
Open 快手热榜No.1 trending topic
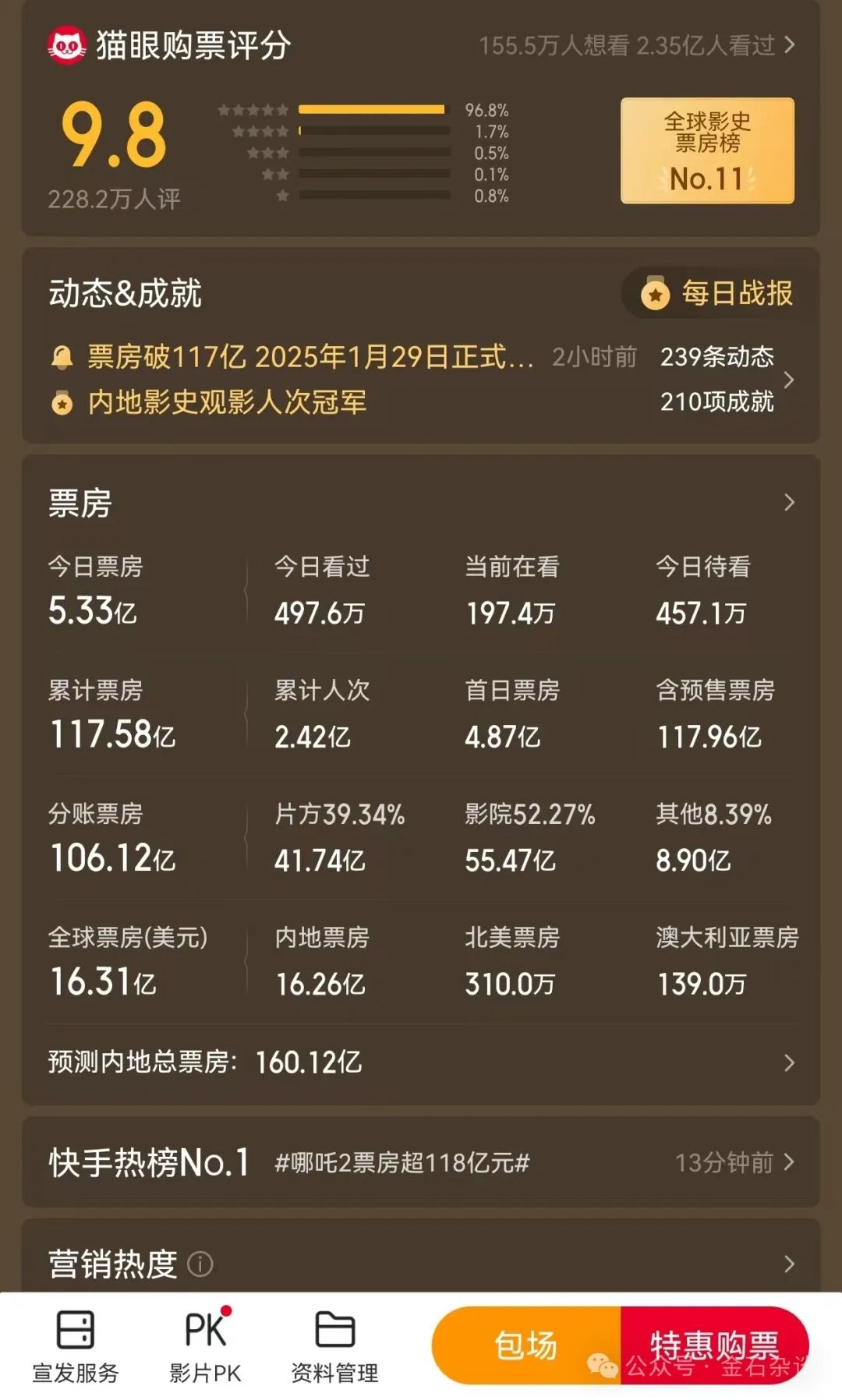tap(421, 1162)
